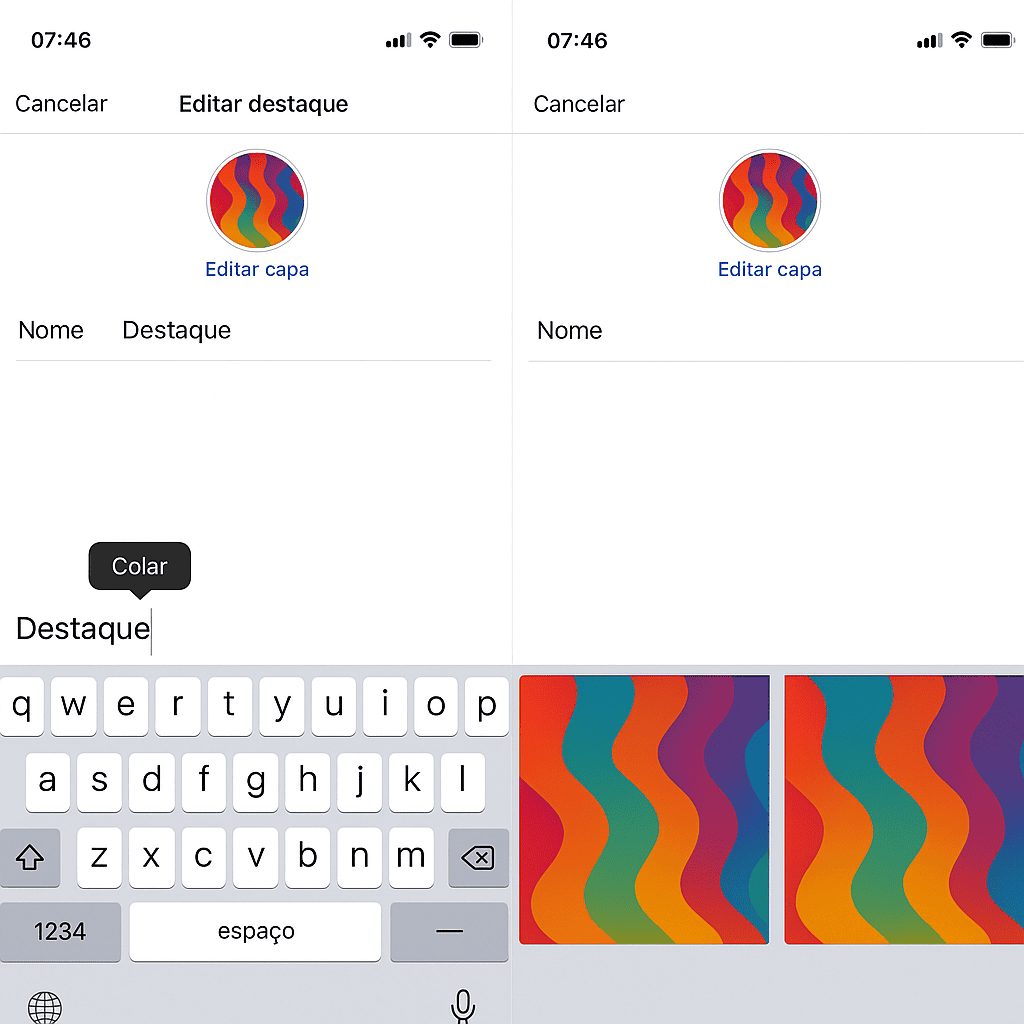Viewport: 1024px width, 1024px height.
Task: Tap the microphone dictation key
Action: 462,1005
